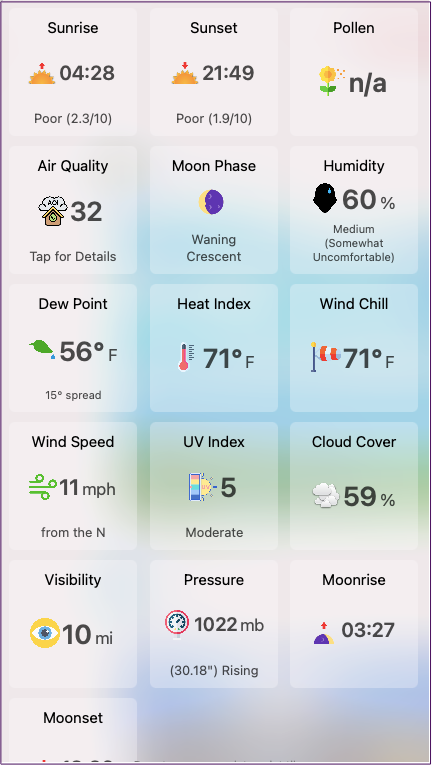Image resolution: width=432 pixels, height=765 pixels.
Task: Open the Dew Point tile
Action: click(73, 348)
